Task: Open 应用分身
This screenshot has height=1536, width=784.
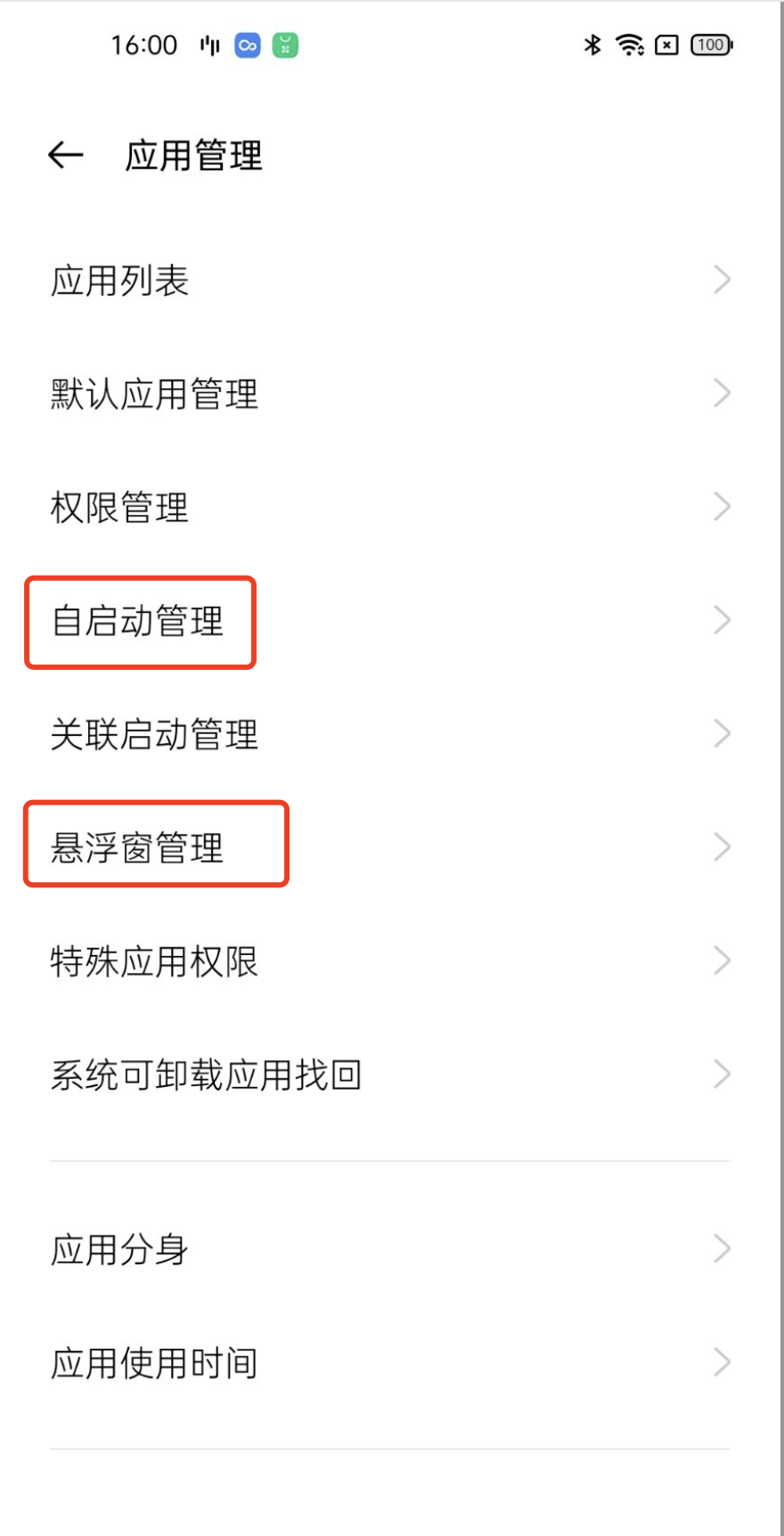Action: pos(390,1249)
